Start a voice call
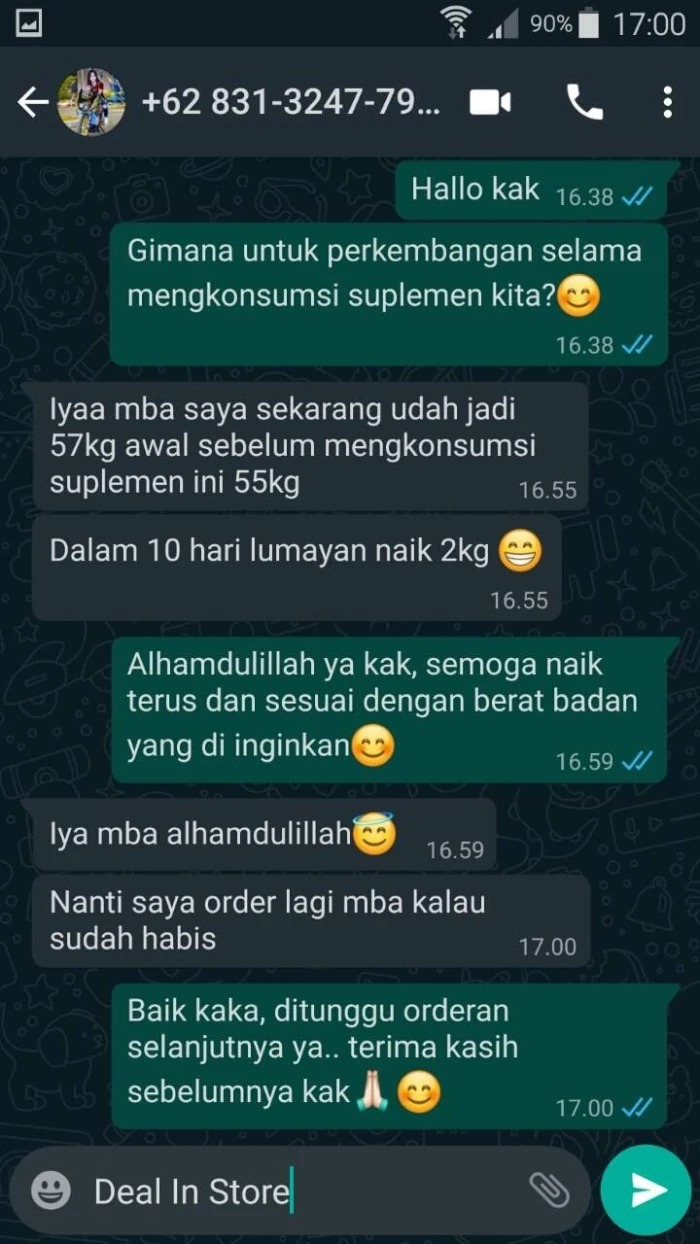Screen dimensions: 700x1244 click(584, 102)
